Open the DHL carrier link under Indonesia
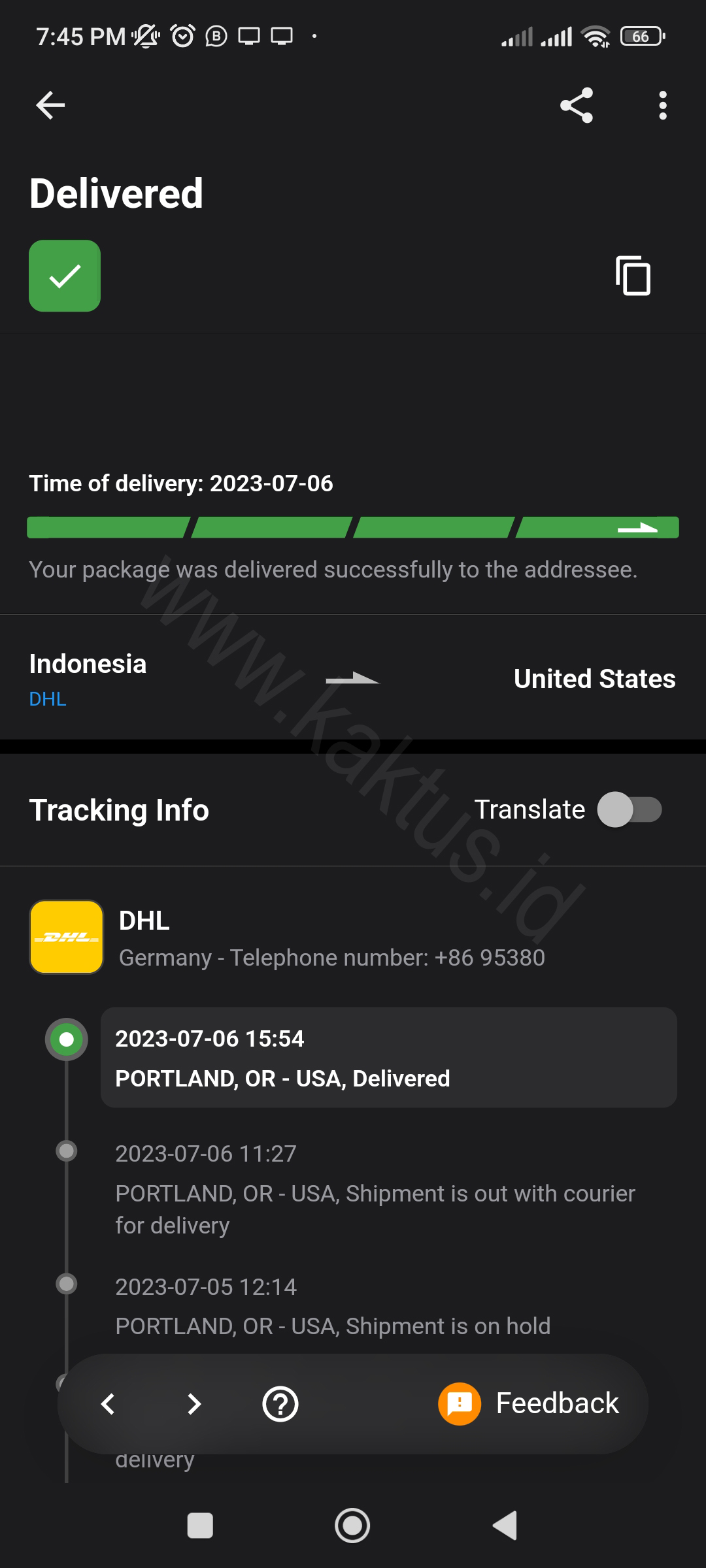The height and width of the screenshot is (1568, 706). point(48,699)
